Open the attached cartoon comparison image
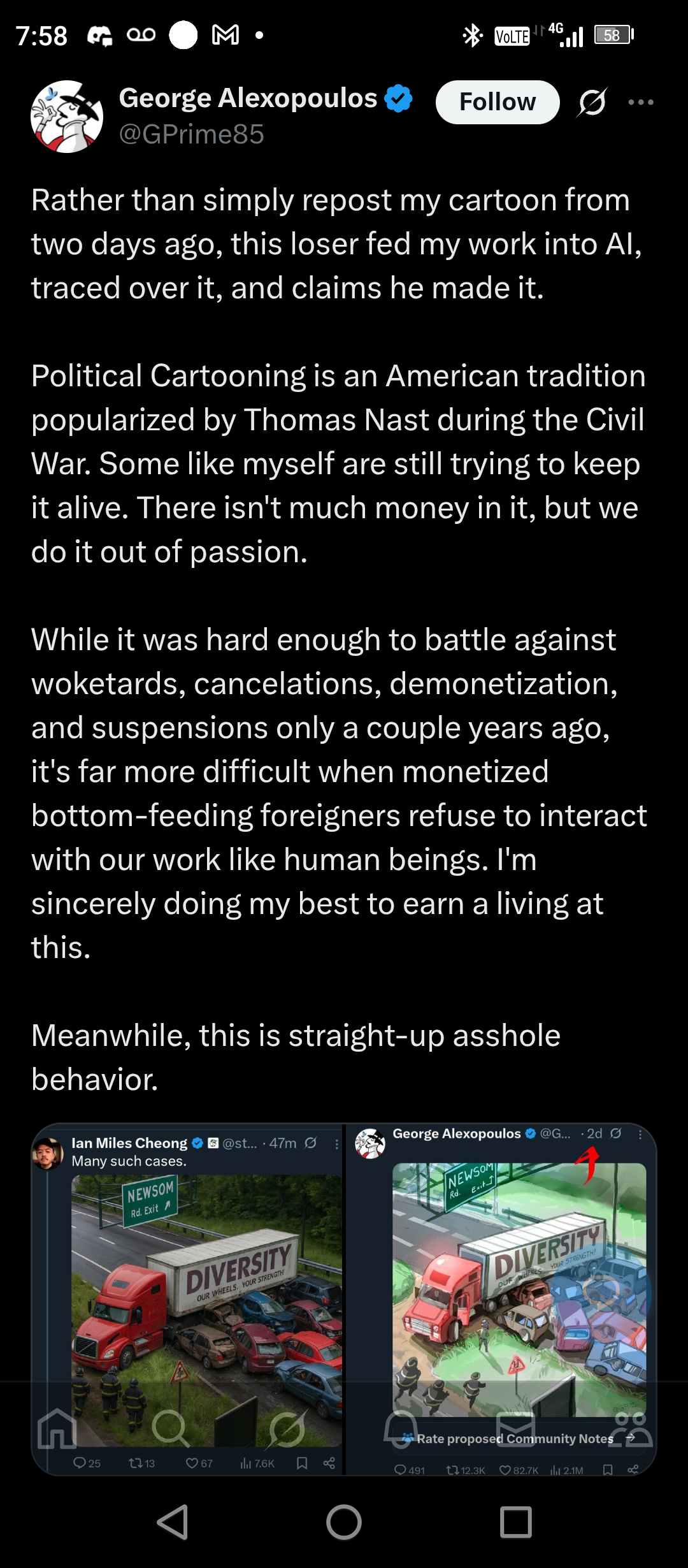Image resolution: width=688 pixels, height=1568 pixels. (344, 1299)
